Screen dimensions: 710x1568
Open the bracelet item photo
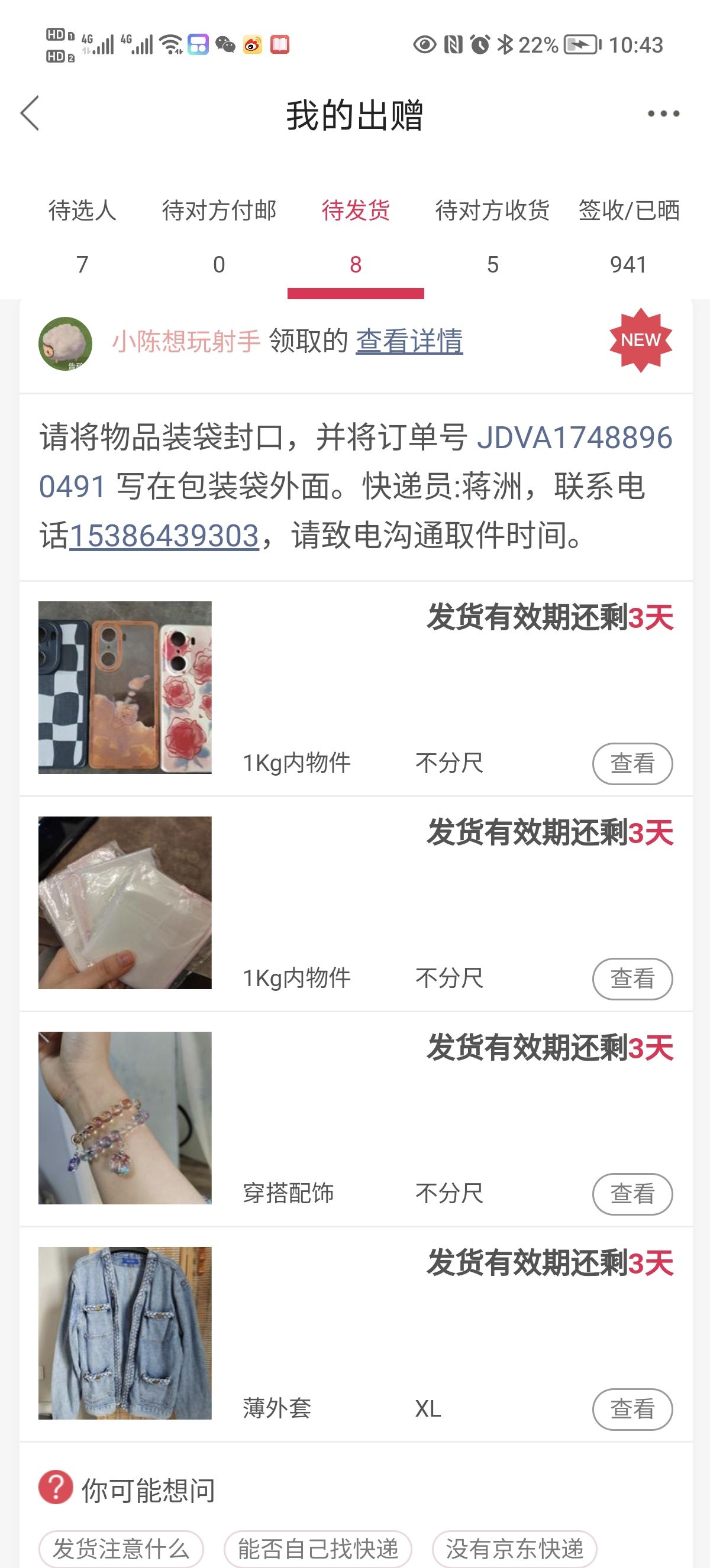click(125, 1117)
